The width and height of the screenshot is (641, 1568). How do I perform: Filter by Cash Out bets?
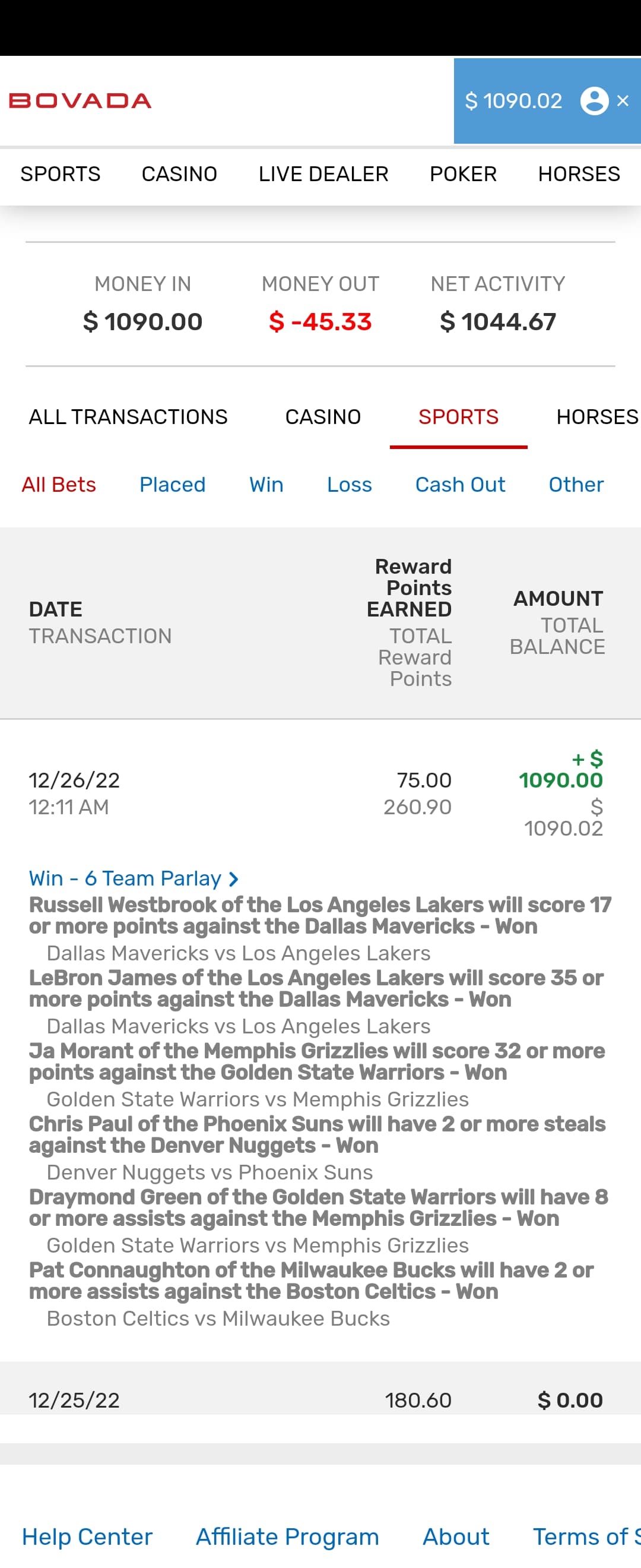coord(460,485)
